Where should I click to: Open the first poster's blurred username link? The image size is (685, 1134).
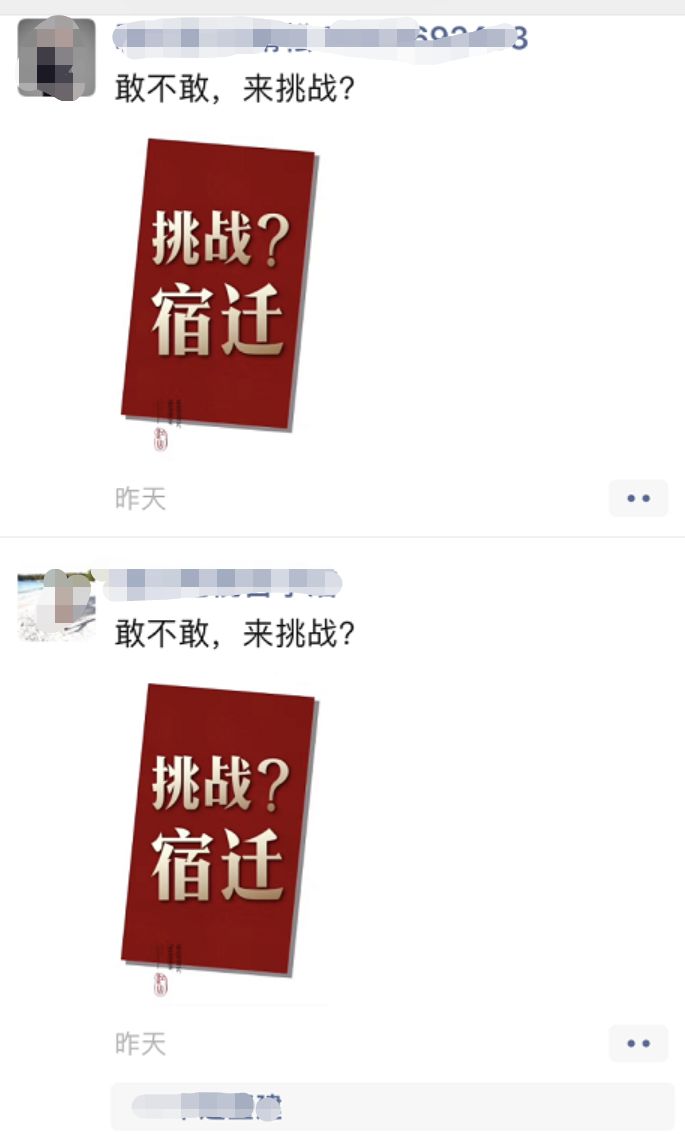coord(320,39)
